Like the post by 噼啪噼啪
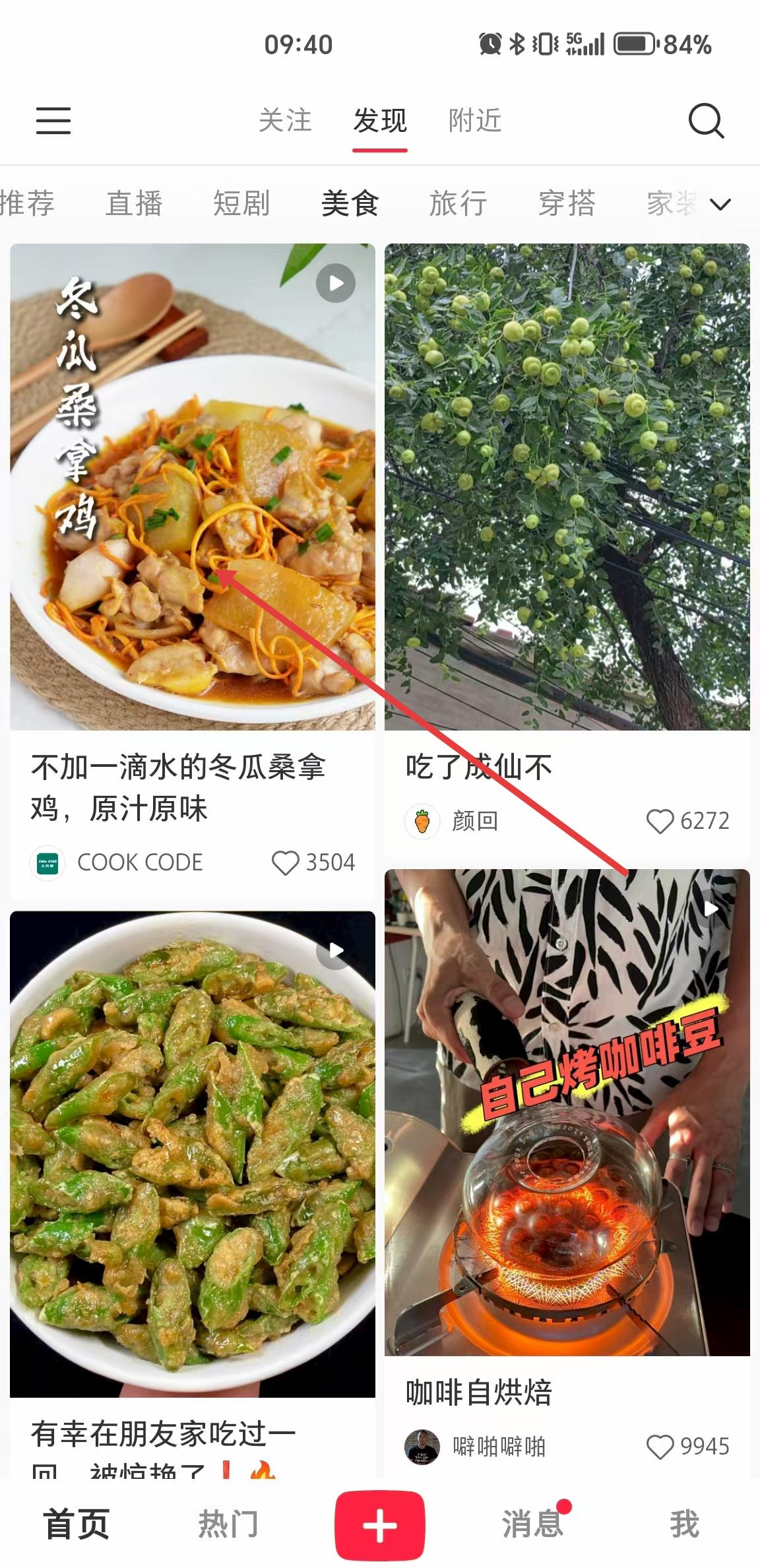The height and width of the screenshot is (1568, 760). point(660,1447)
